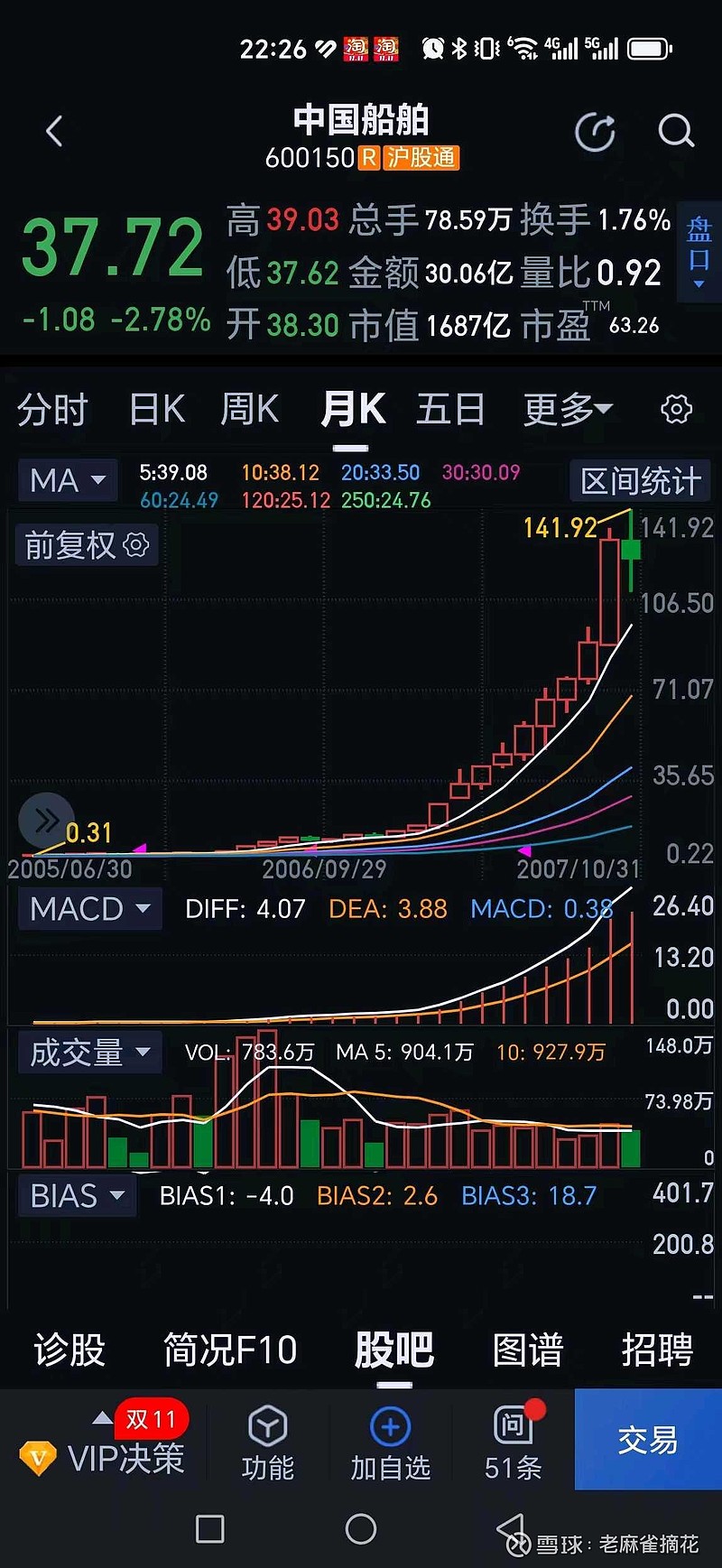Change the MACD indicator selector
Image resolution: width=722 pixels, height=1568 pixels.
click(89, 908)
